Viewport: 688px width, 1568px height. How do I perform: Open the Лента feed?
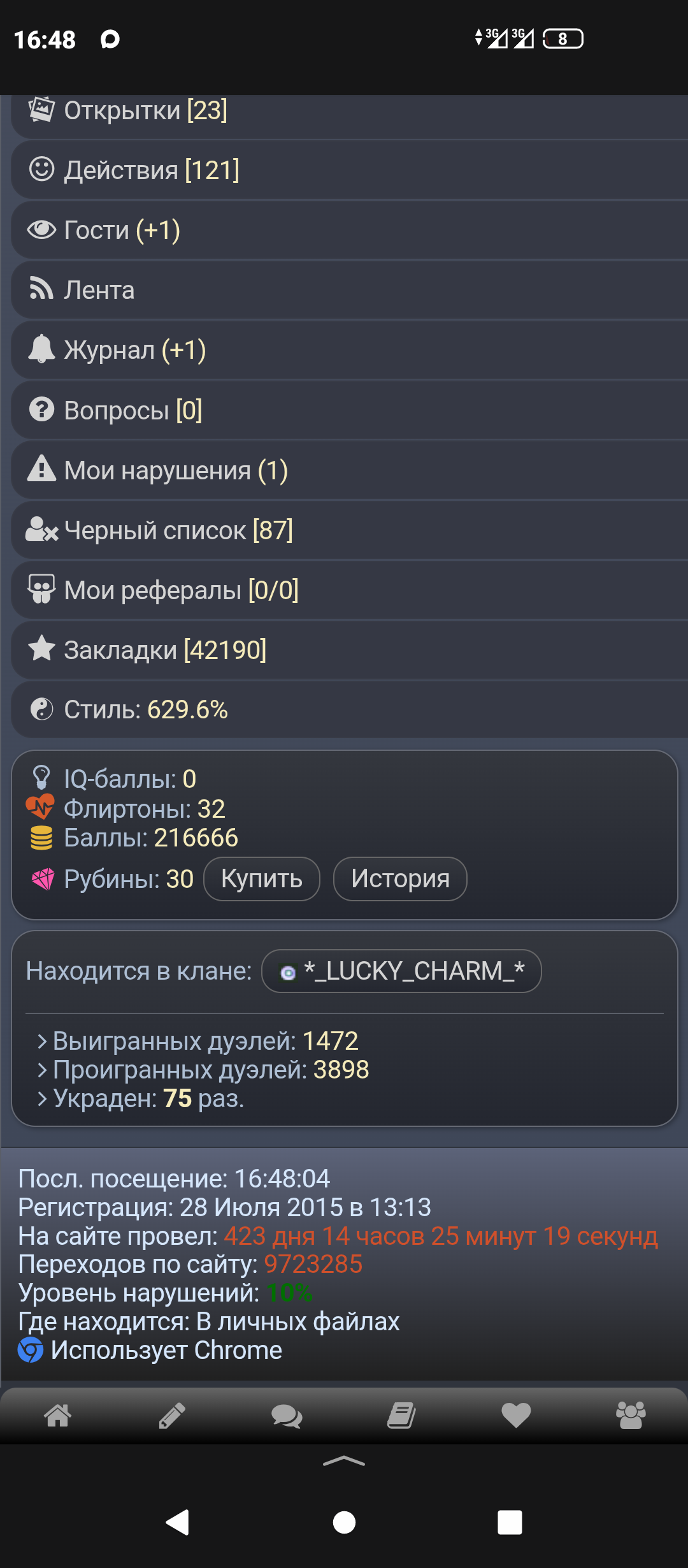pyautogui.click(x=99, y=290)
